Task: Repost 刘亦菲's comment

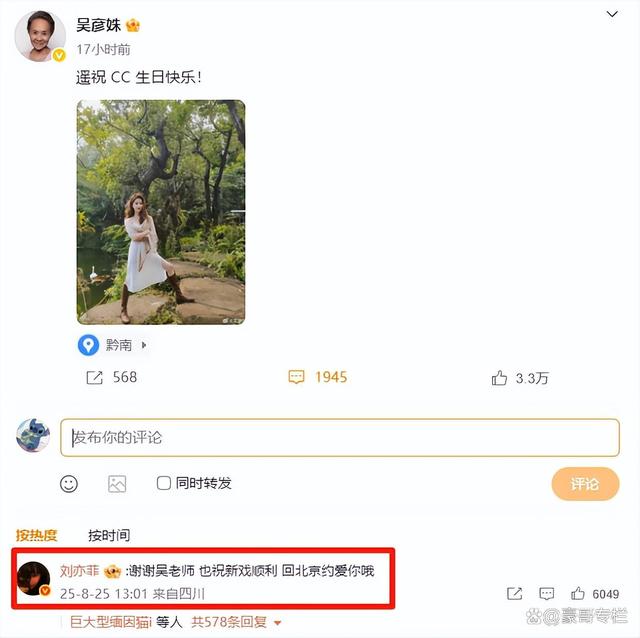Action: 514,593
